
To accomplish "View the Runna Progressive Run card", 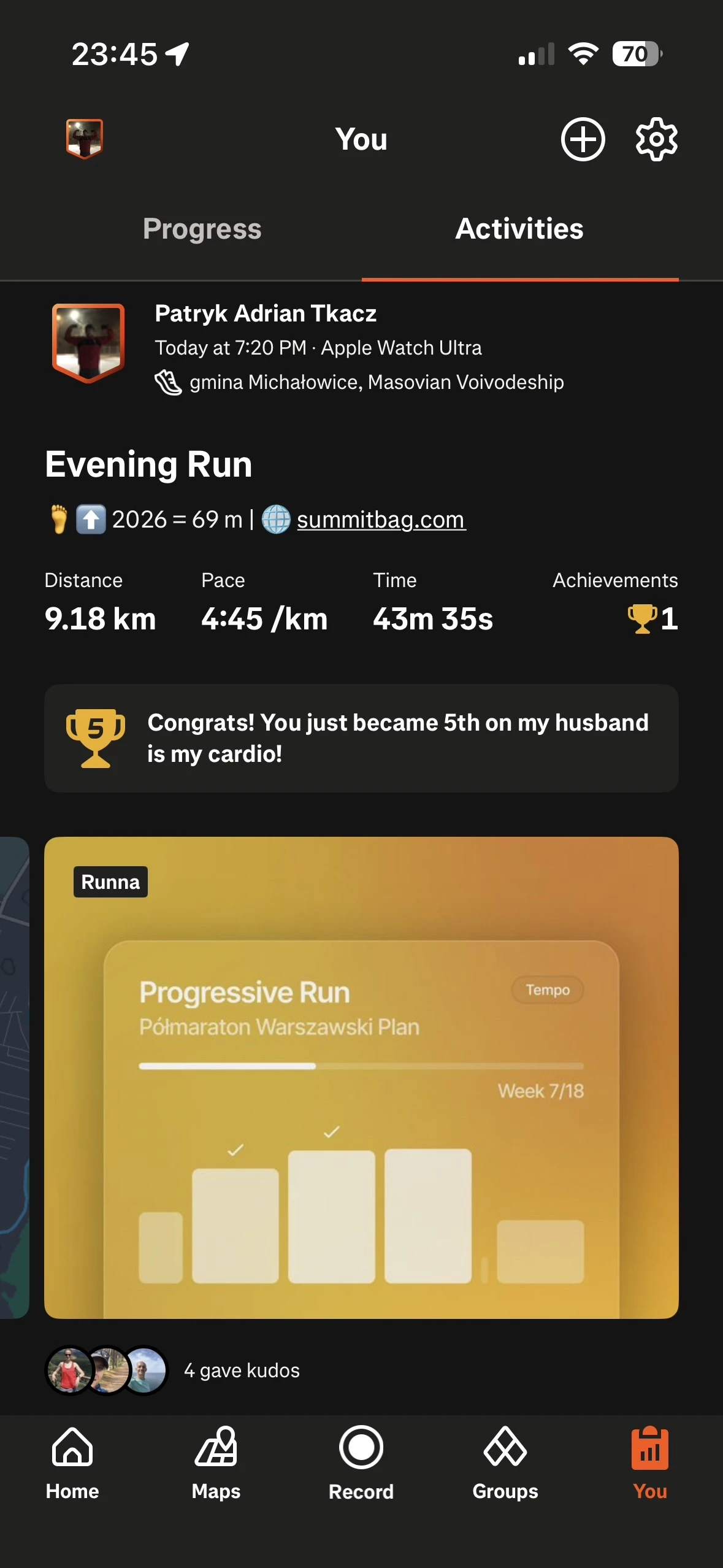I will tap(361, 1077).
